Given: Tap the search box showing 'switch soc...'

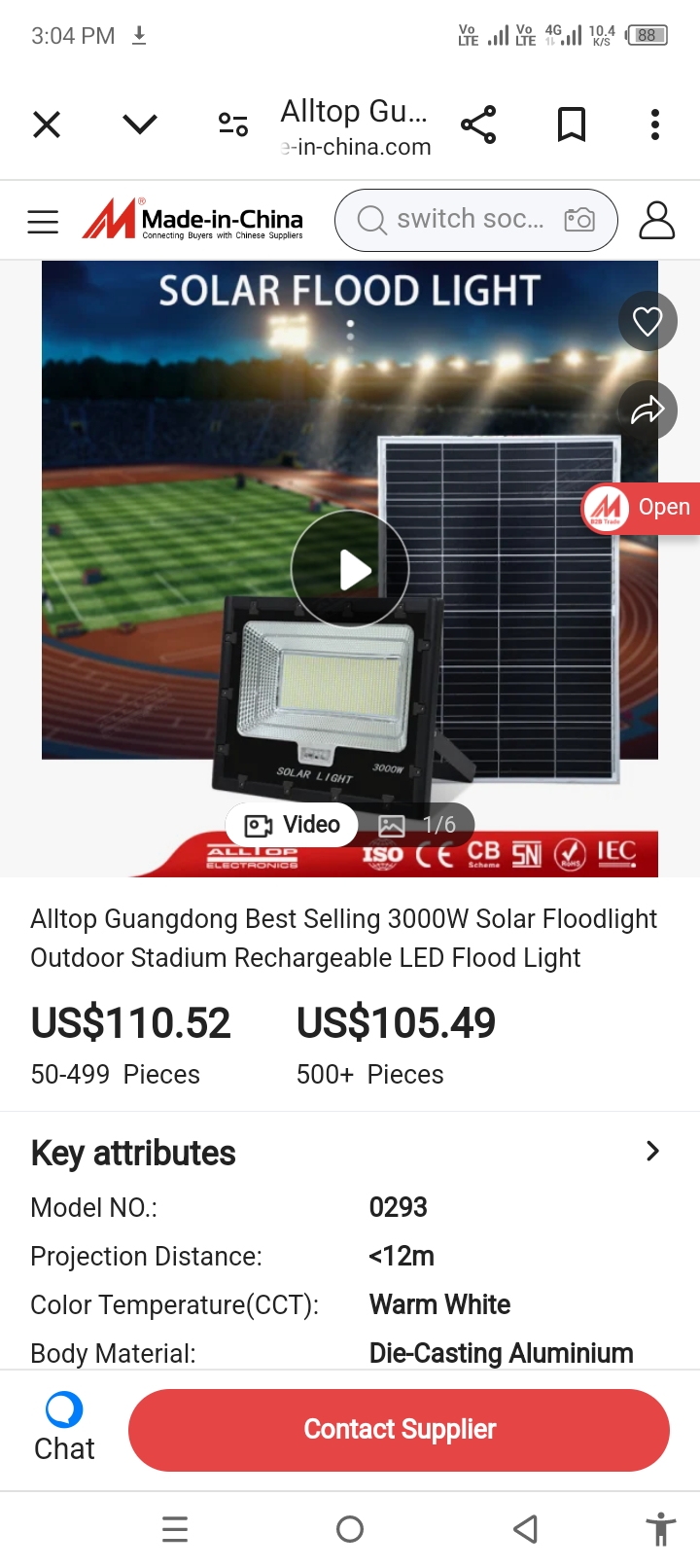Looking at the screenshot, I should click(457, 220).
